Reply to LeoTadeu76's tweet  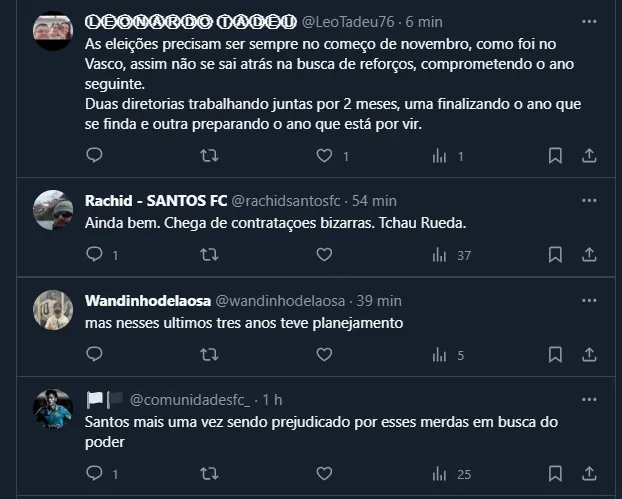[94, 156]
